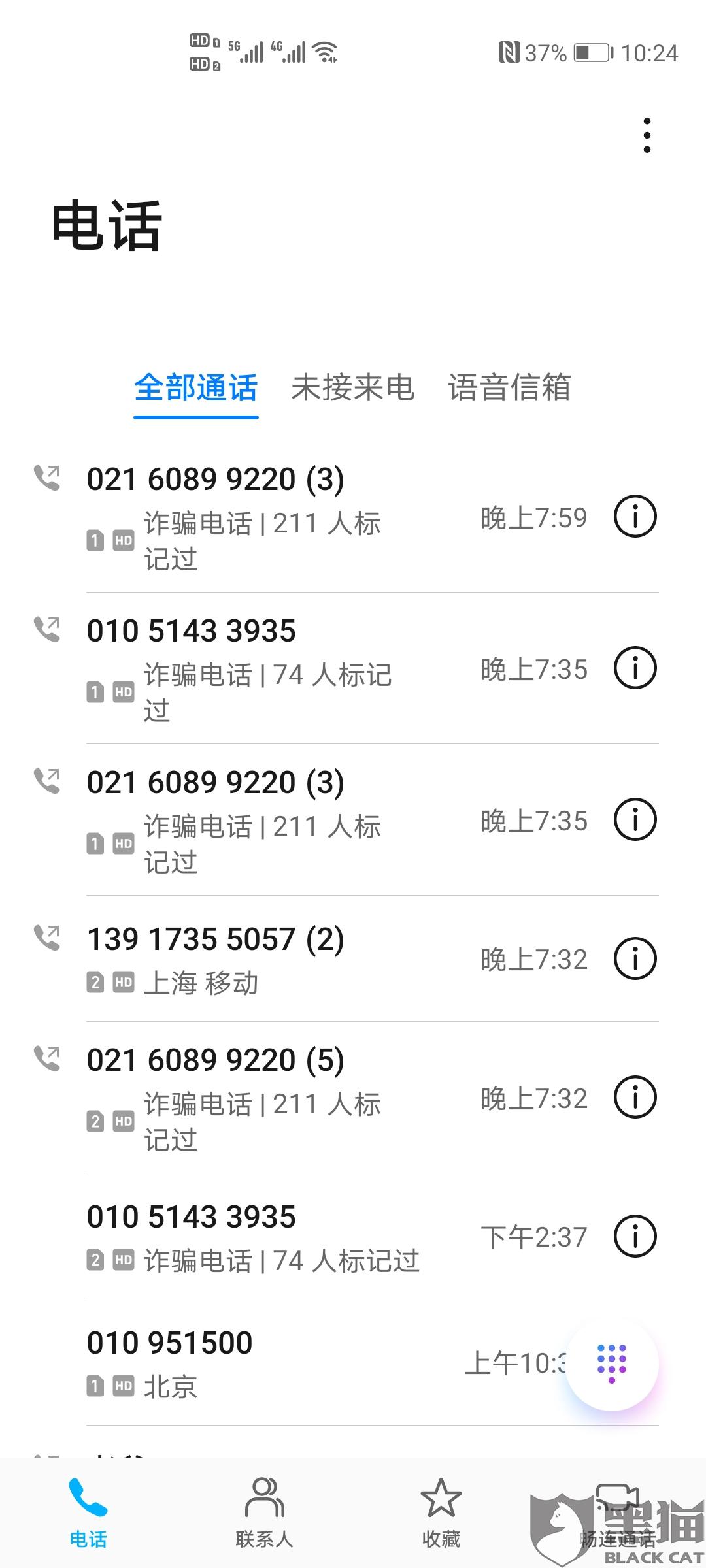Open the dial pad keypad button

pos(612,1363)
